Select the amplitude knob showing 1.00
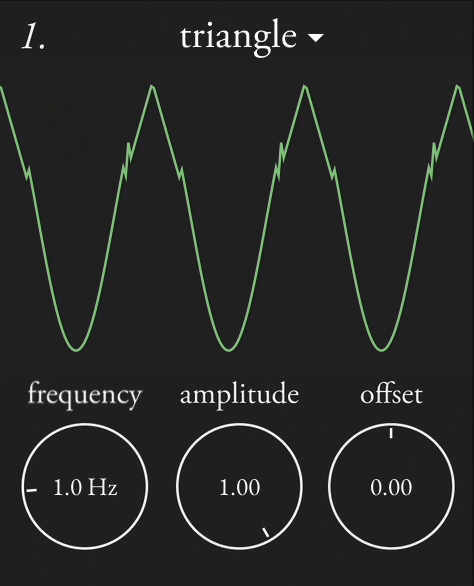This screenshot has height=586, width=474. click(239, 486)
